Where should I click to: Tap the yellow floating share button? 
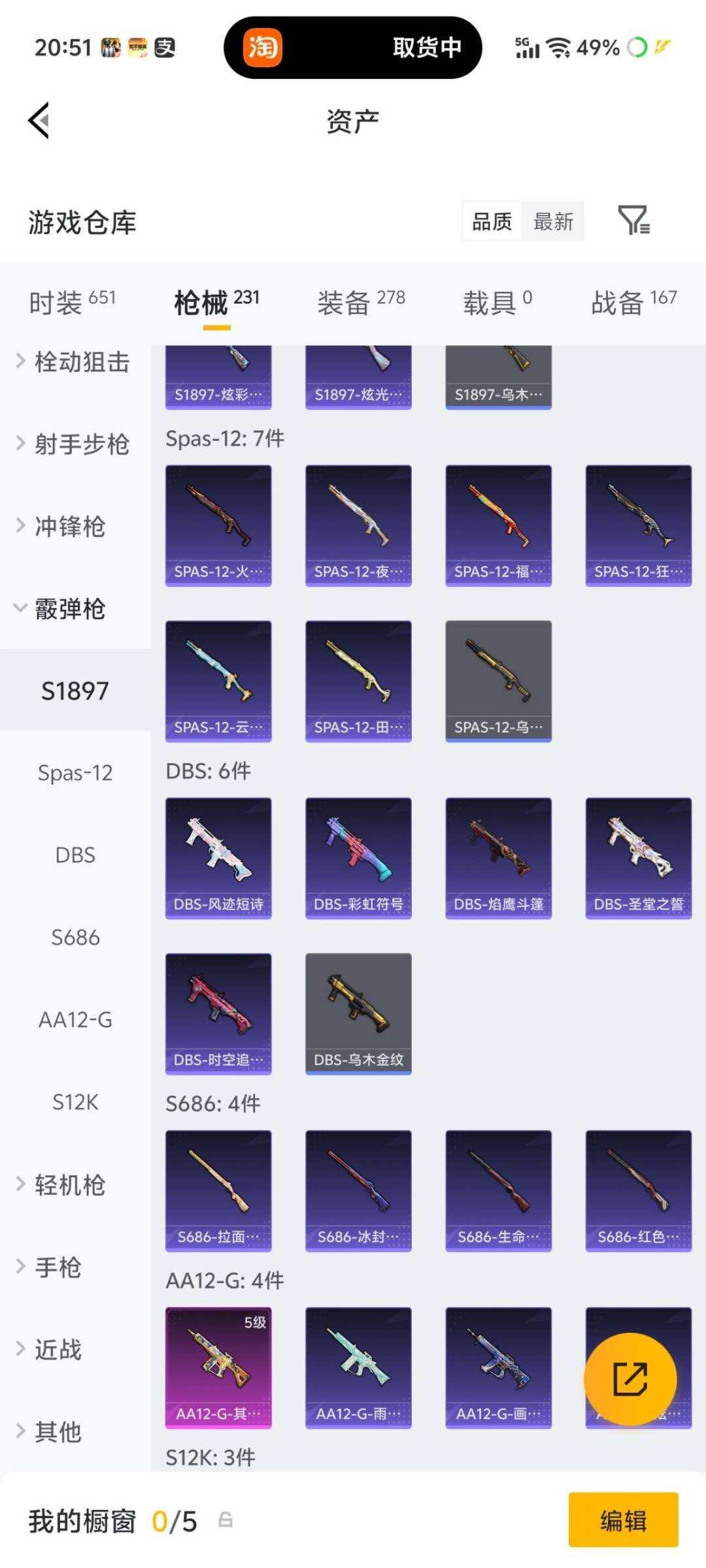pyautogui.click(x=630, y=1379)
